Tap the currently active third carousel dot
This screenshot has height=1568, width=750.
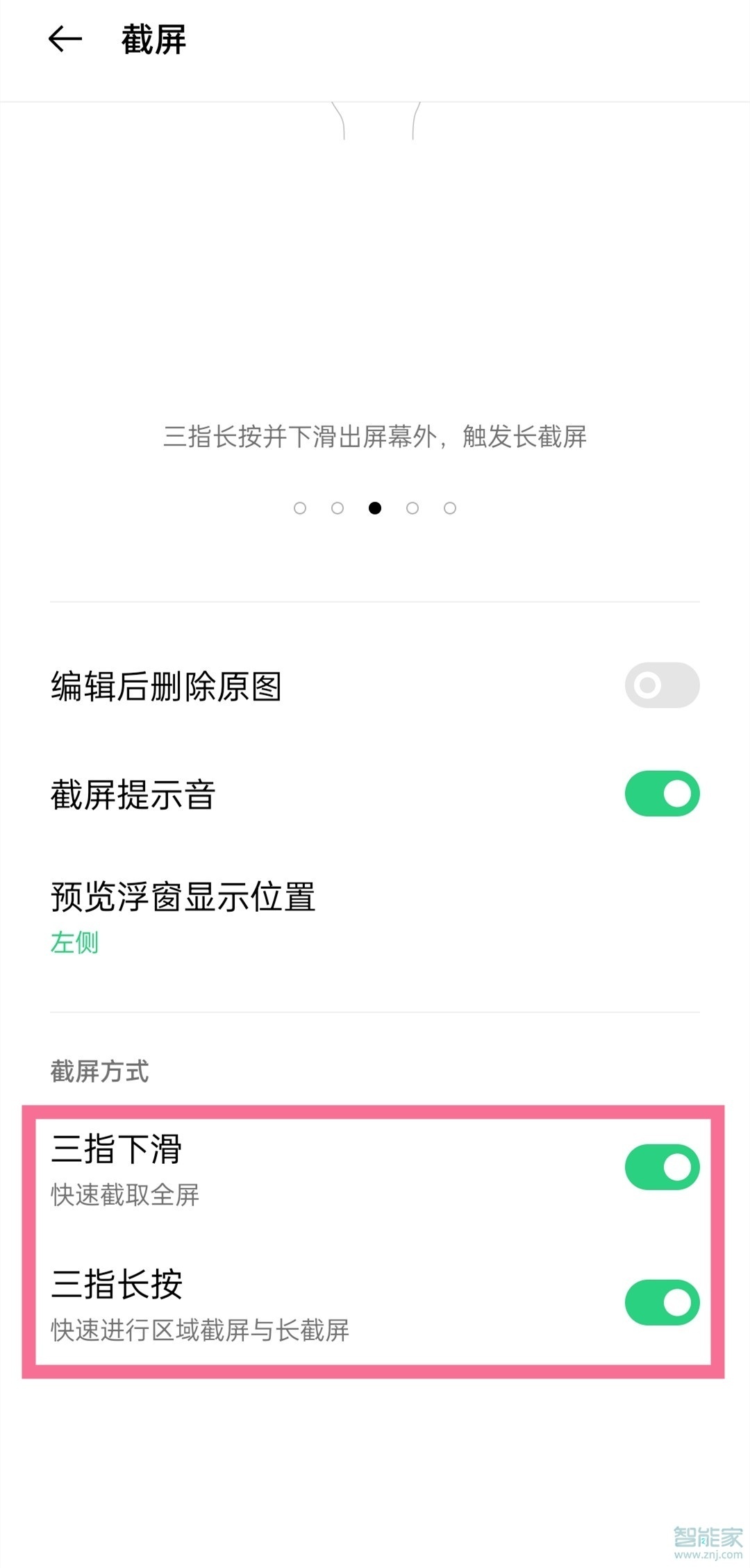[375, 508]
